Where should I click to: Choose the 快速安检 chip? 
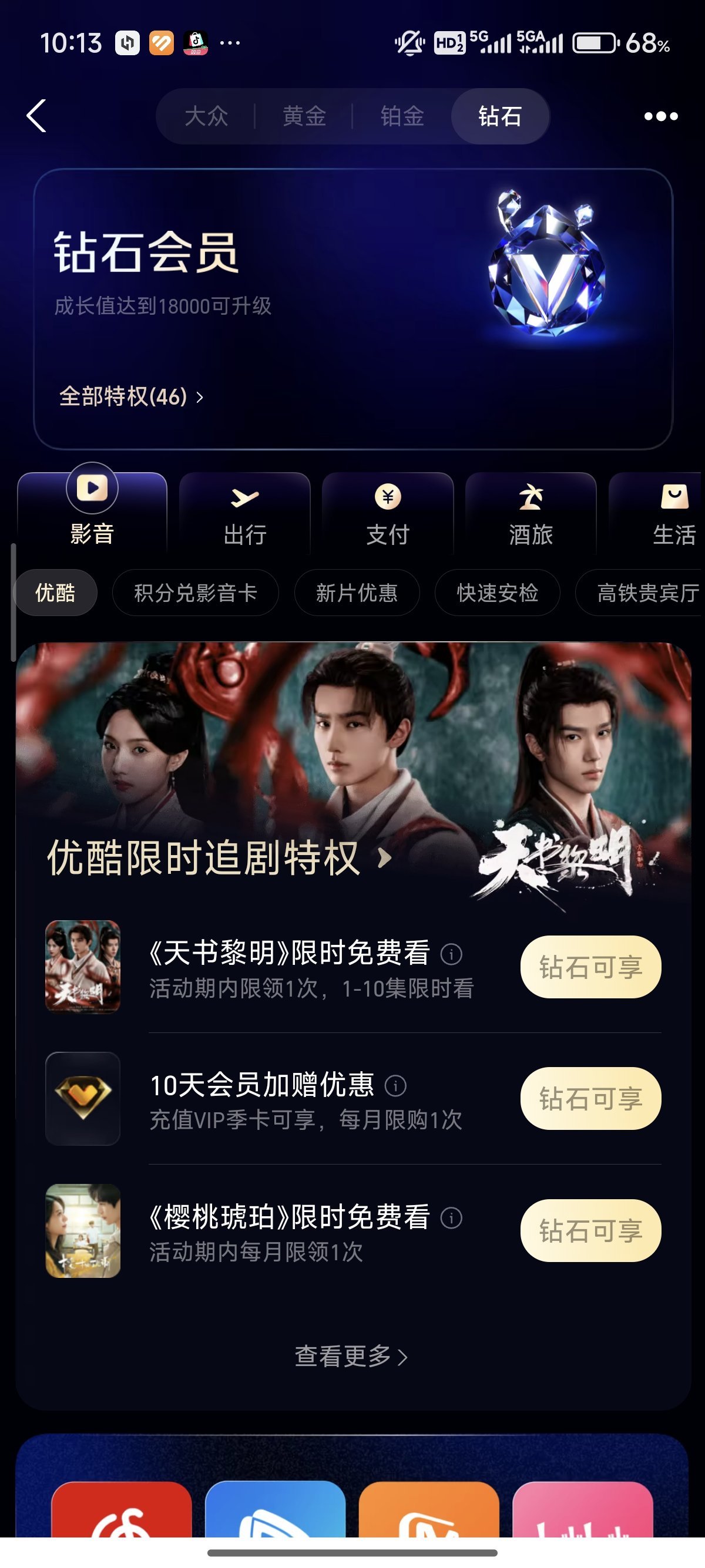498,593
